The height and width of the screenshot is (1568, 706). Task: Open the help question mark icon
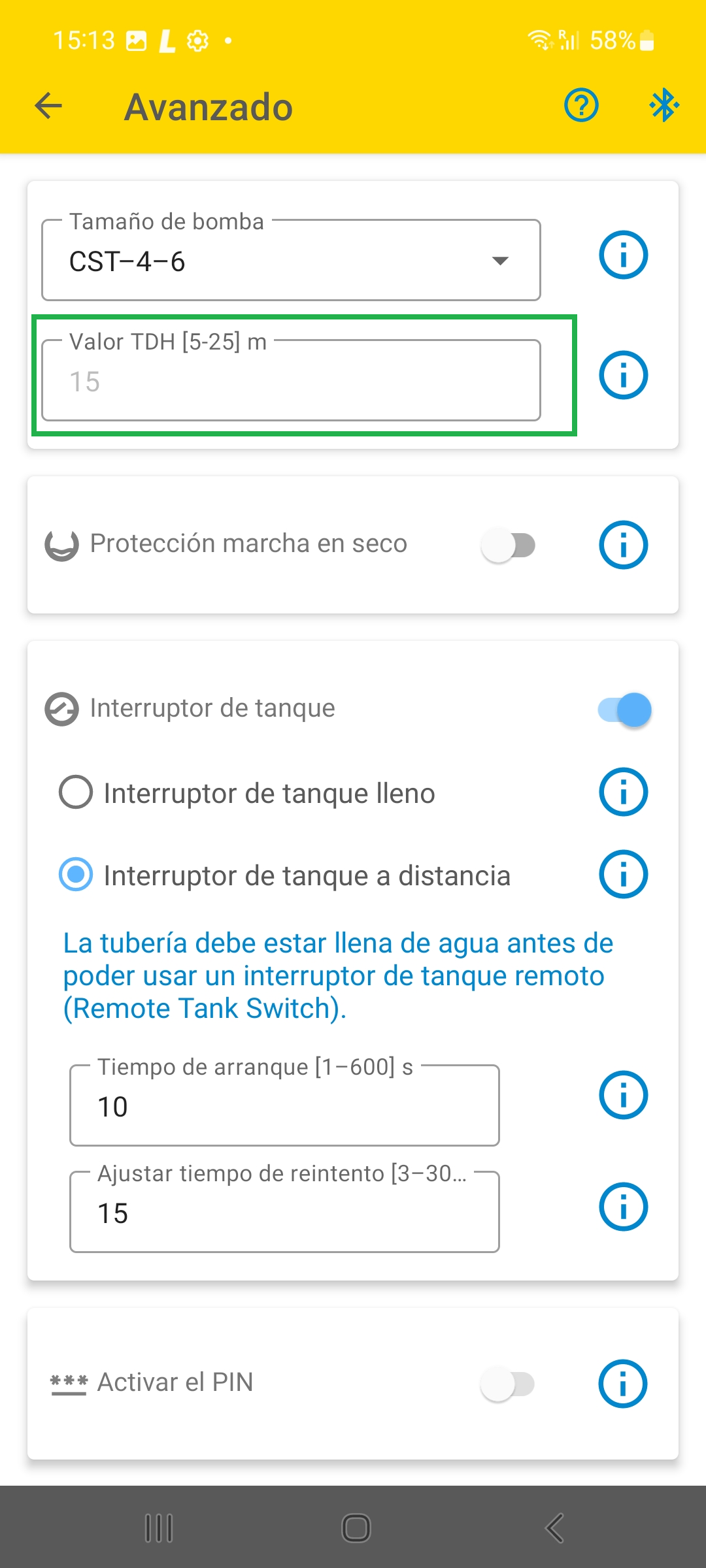coord(581,106)
